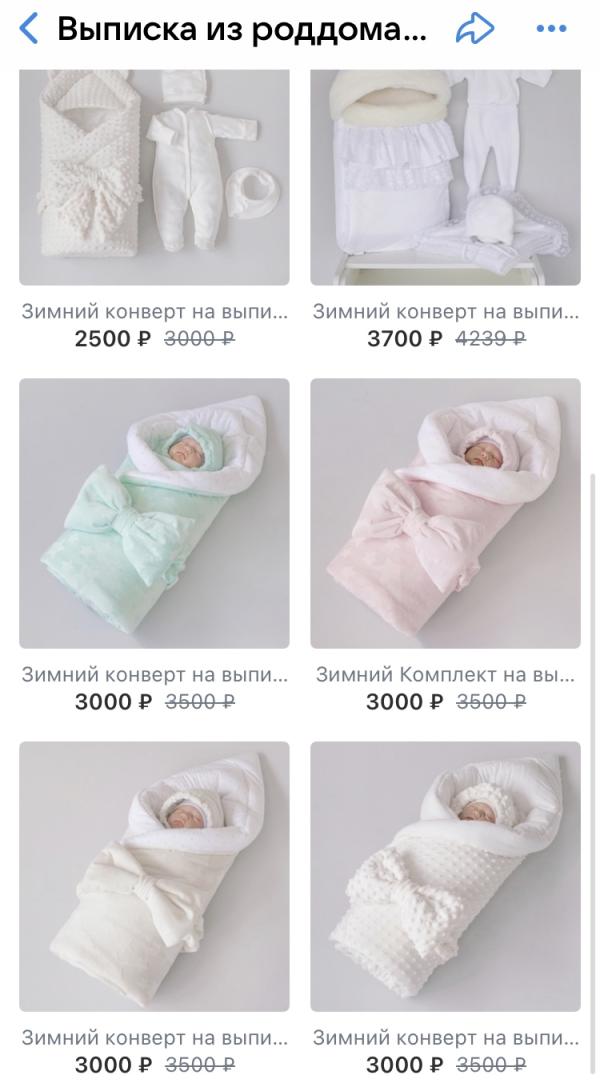Select the pink Зимний Комплект product
The height and width of the screenshot is (1086, 600).
[445, 513]
